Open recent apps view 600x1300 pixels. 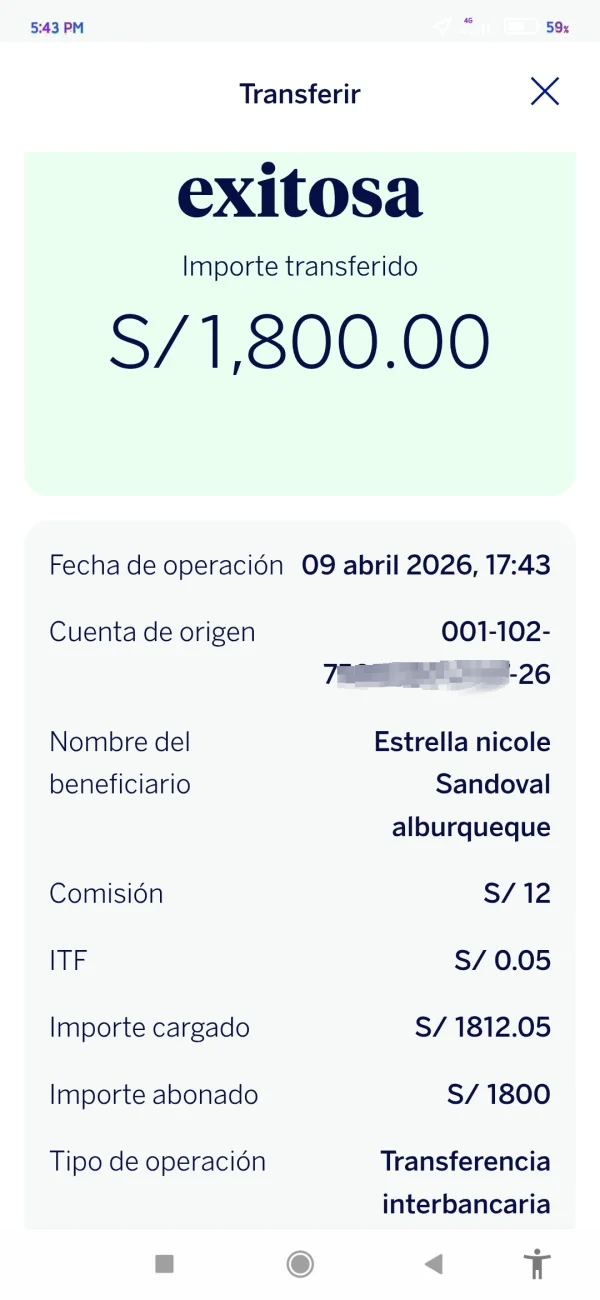pyautogui.click(x=165, y=1264)
